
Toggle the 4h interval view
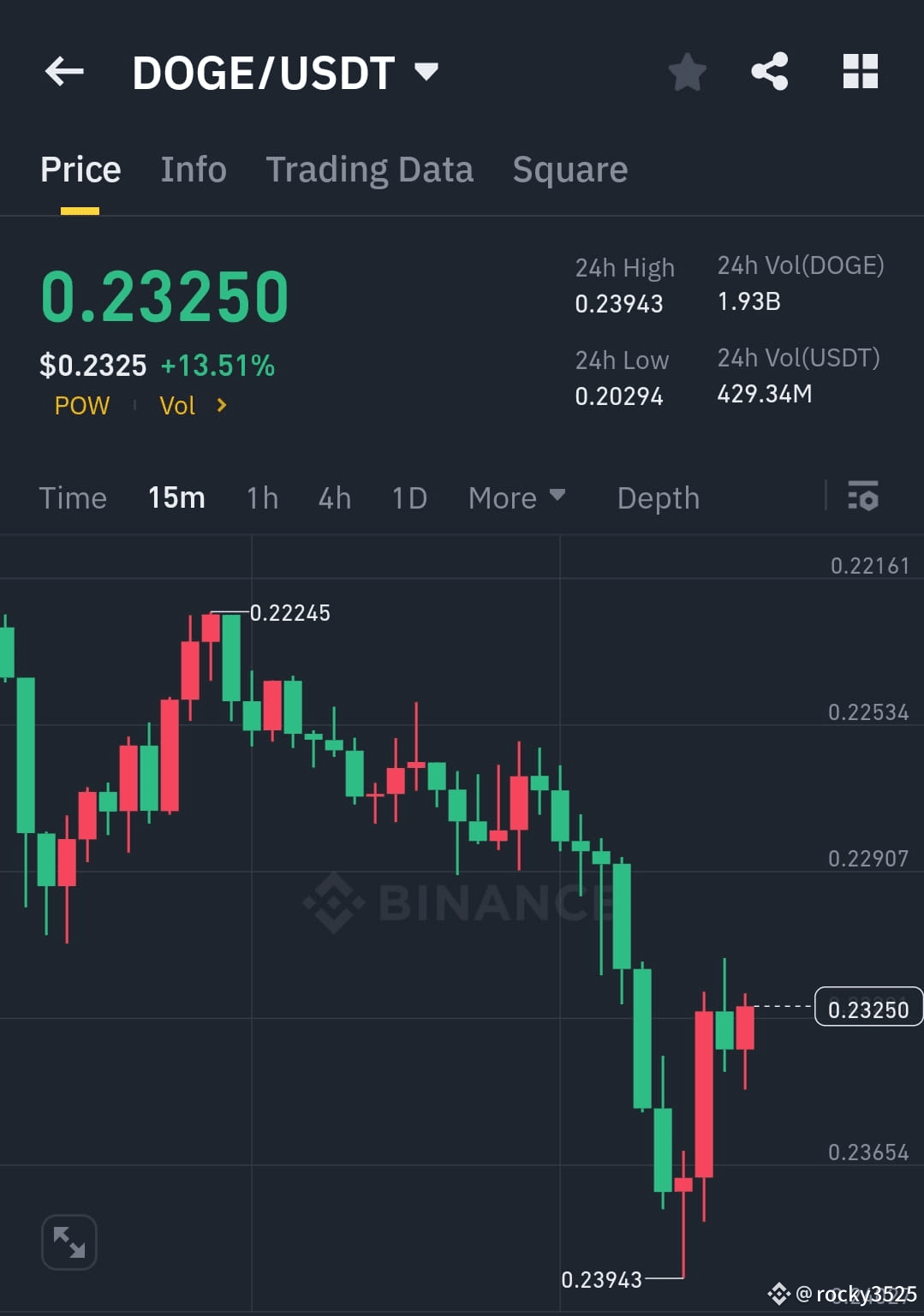point(334,497)
